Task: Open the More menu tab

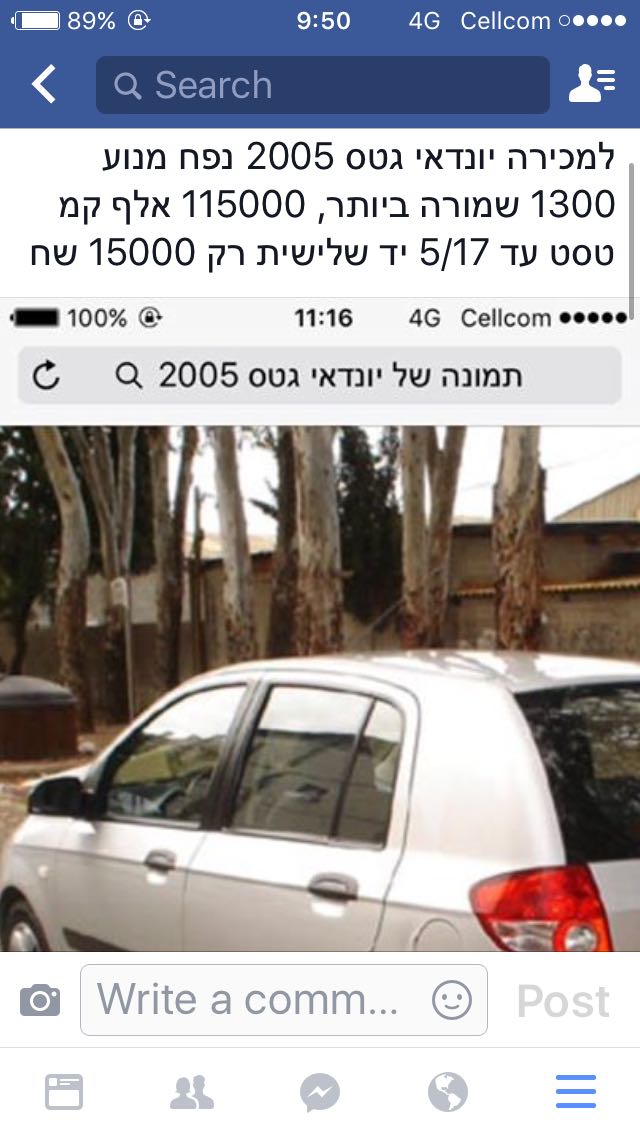Action: click(576, 1092)
